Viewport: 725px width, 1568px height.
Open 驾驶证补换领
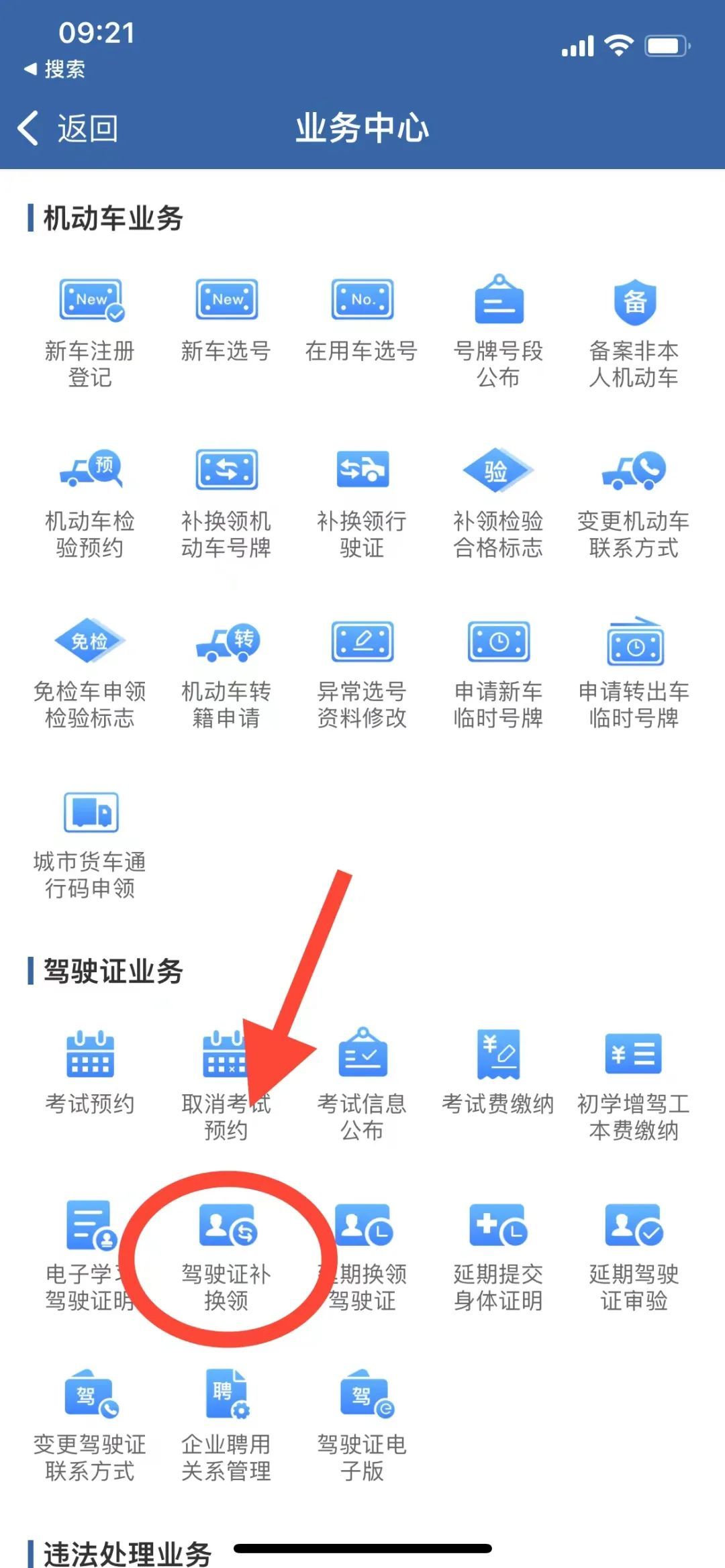226,1256
